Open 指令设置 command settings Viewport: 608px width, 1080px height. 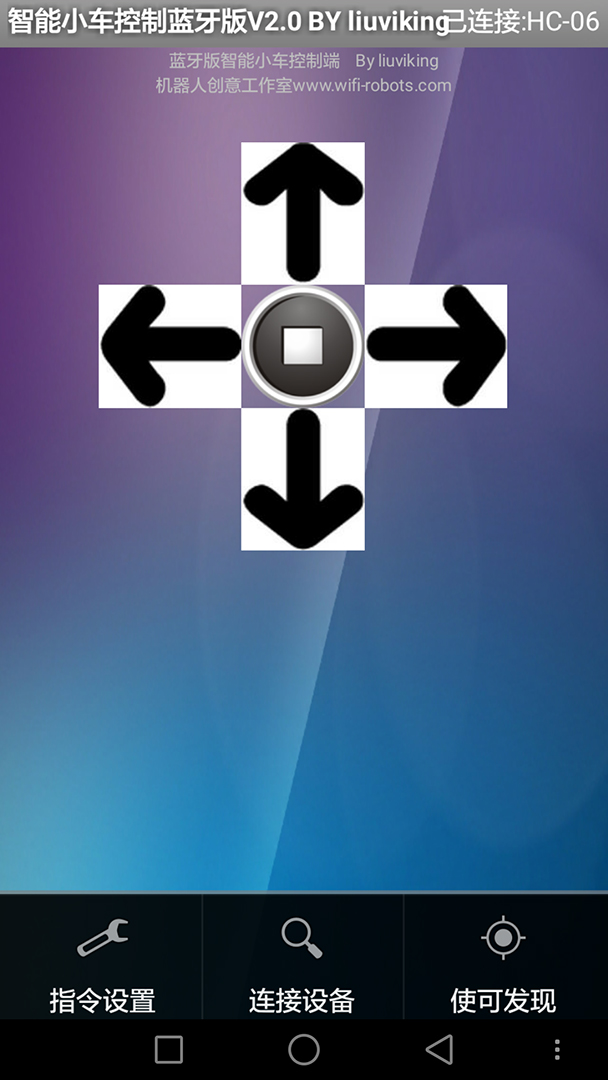(102, 958)
